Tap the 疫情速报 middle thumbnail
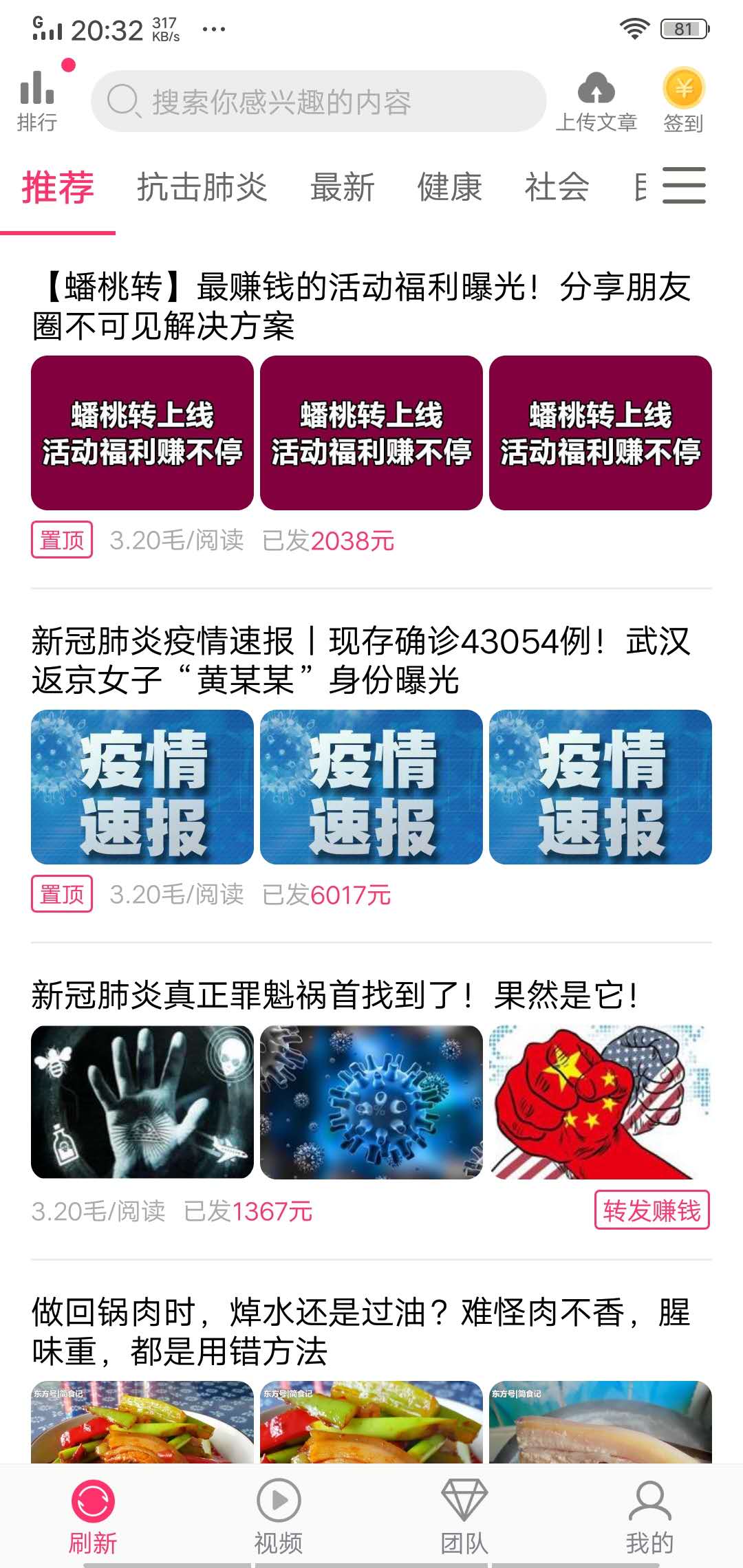This screenshot has height=1568, width=743. (x=371, y=787)
